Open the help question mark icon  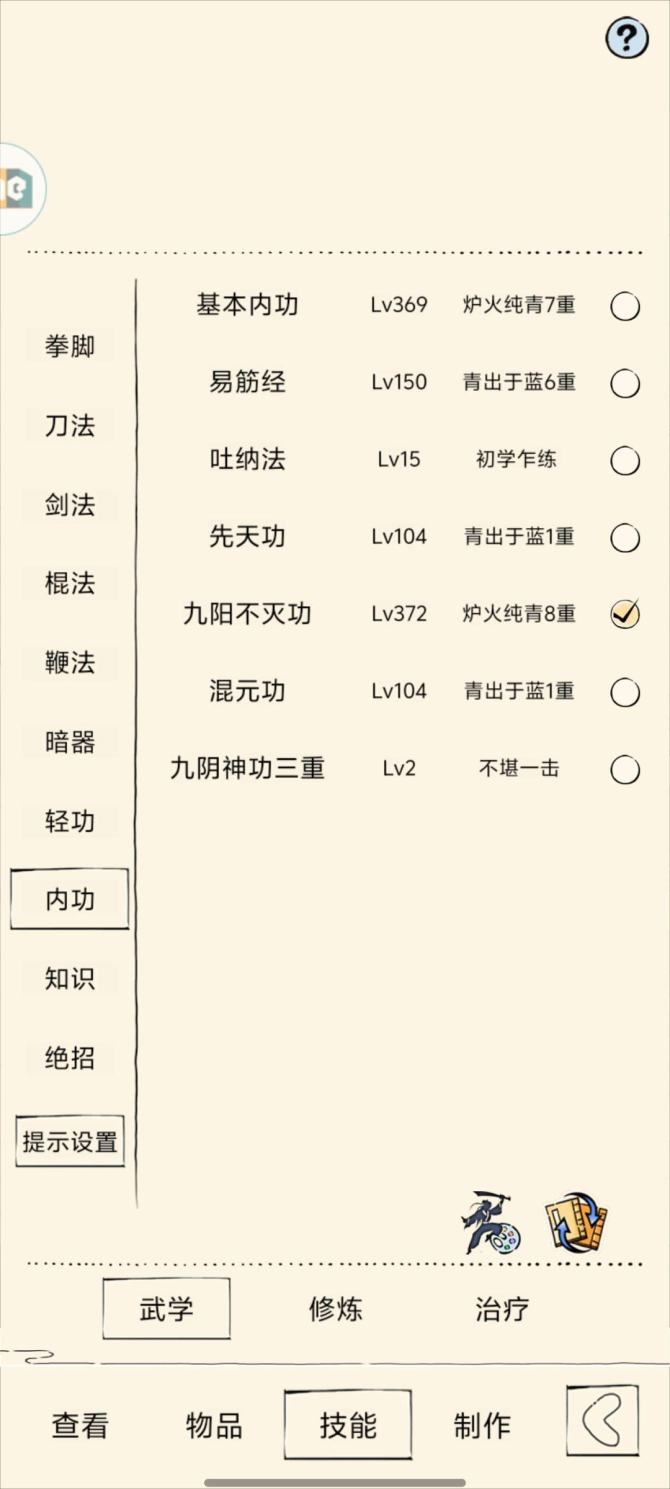point(627,39)
